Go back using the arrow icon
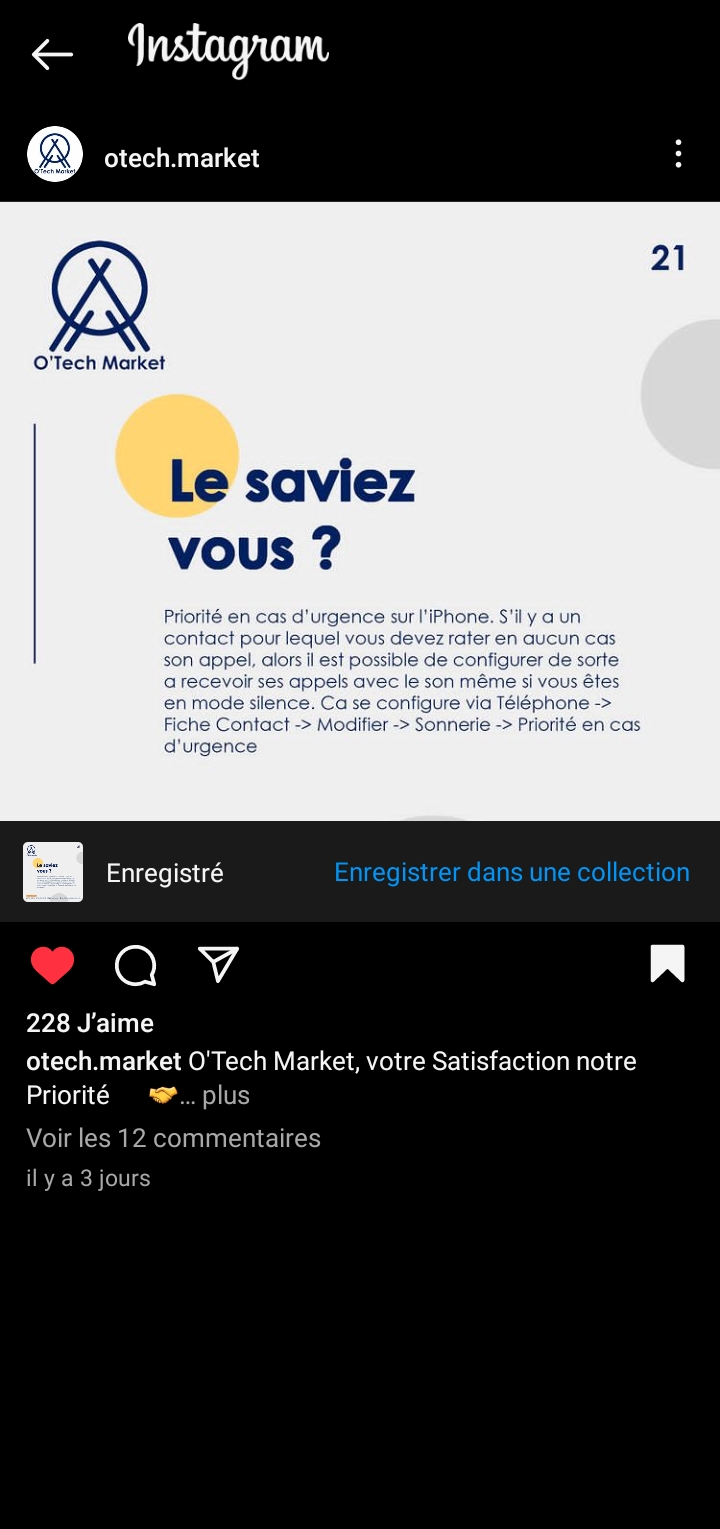 point(52,54)
